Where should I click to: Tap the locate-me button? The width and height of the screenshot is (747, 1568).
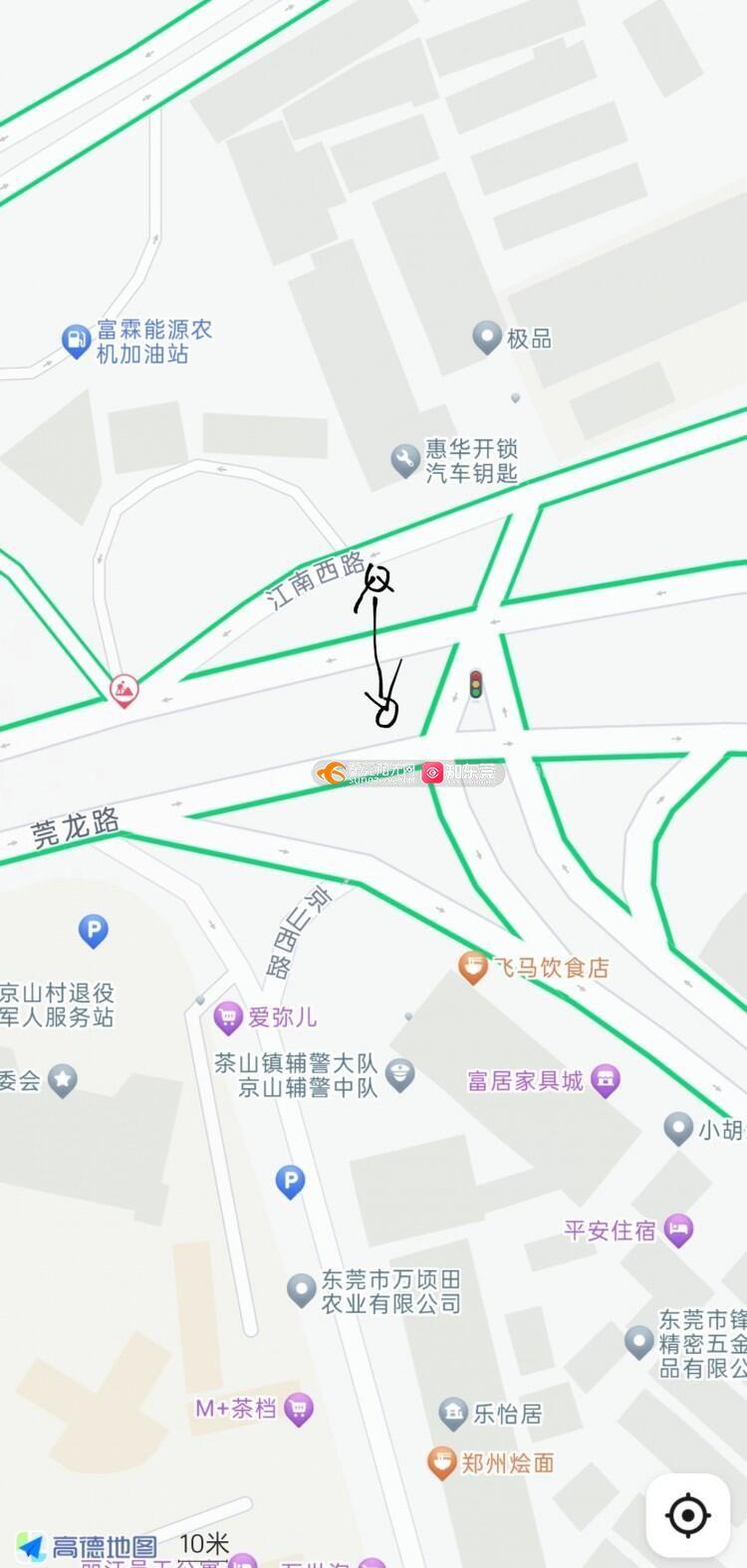pos(687,1515)
